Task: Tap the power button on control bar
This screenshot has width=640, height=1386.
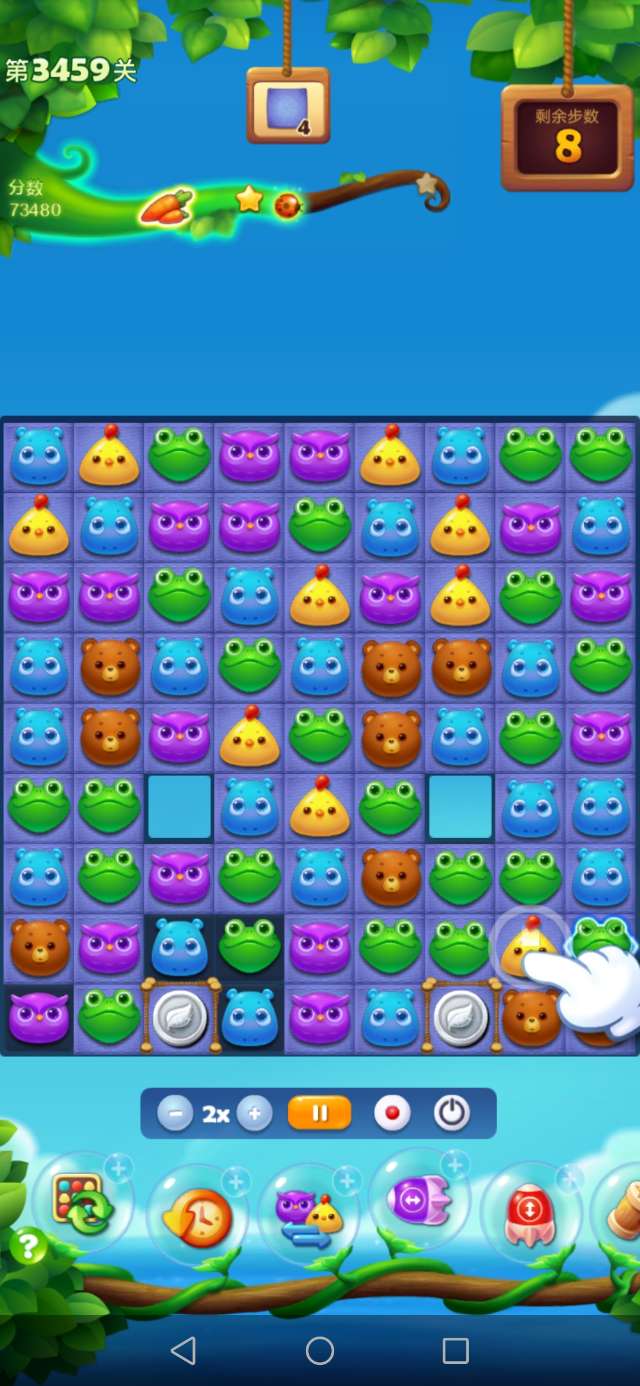Action: pos(452,1113)
